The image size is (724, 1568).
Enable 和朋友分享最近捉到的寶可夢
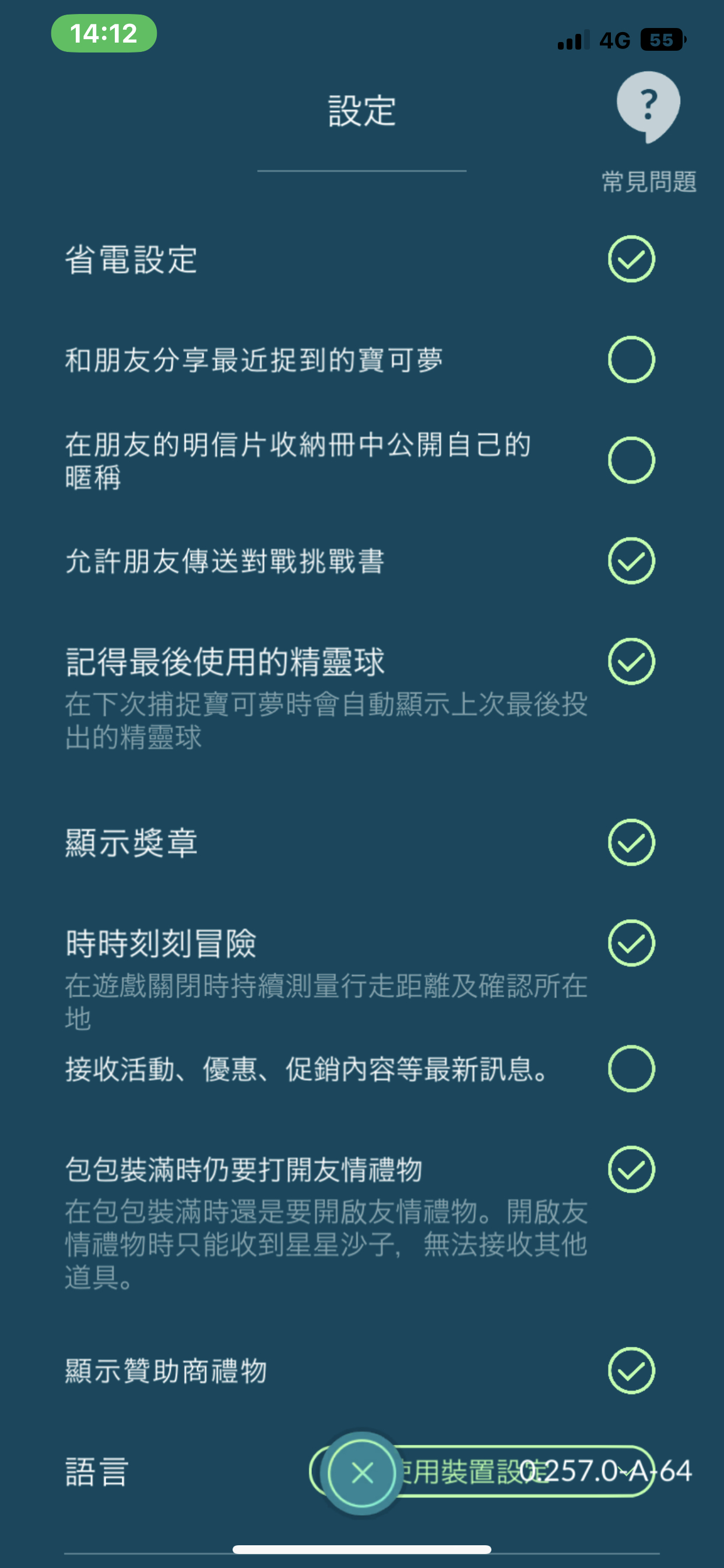coord(631,360)
